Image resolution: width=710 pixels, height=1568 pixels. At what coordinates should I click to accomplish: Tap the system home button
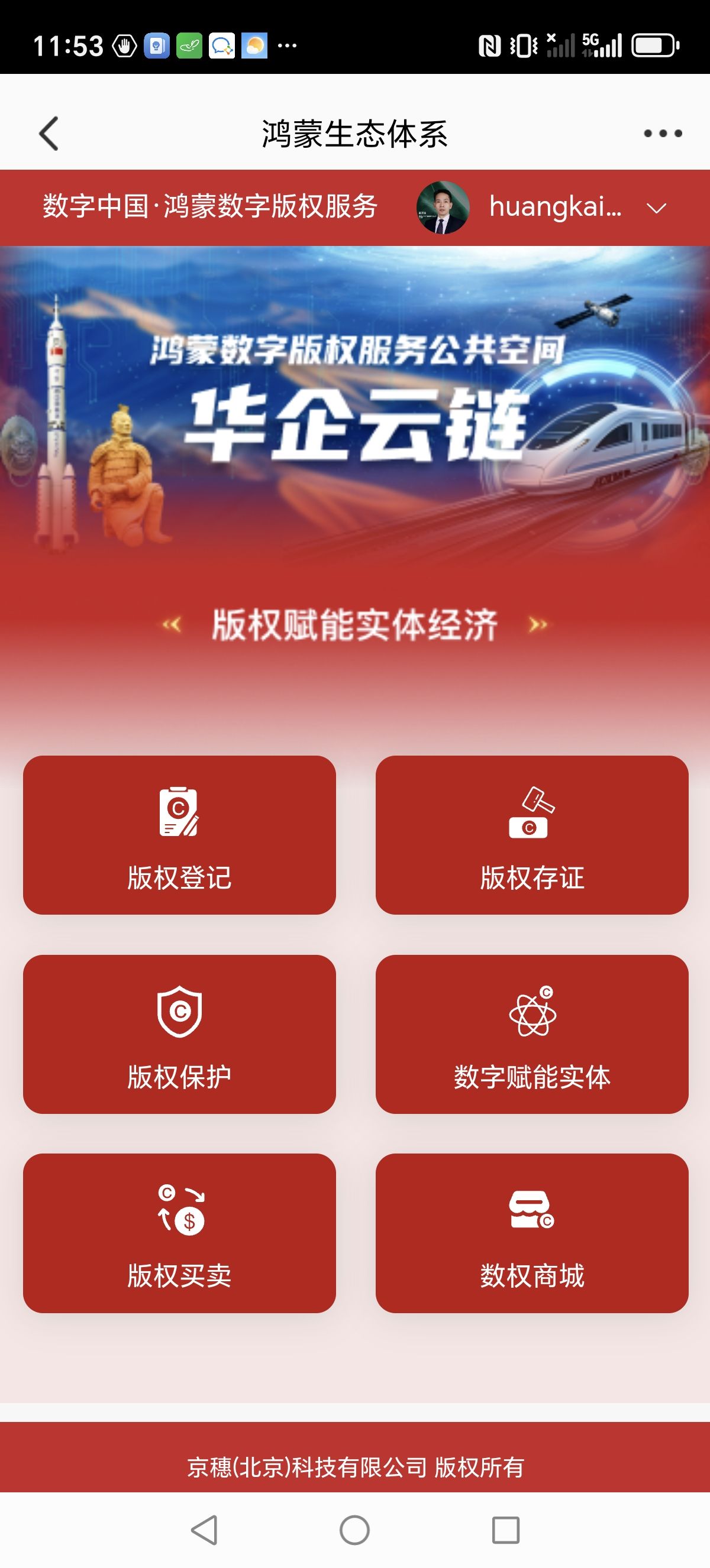[354, 1530]
